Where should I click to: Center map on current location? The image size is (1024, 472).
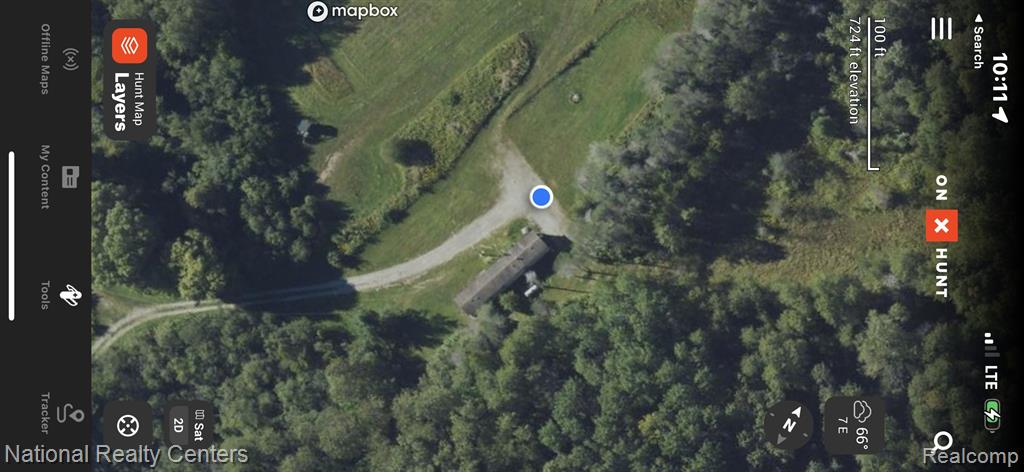(127, 426)
